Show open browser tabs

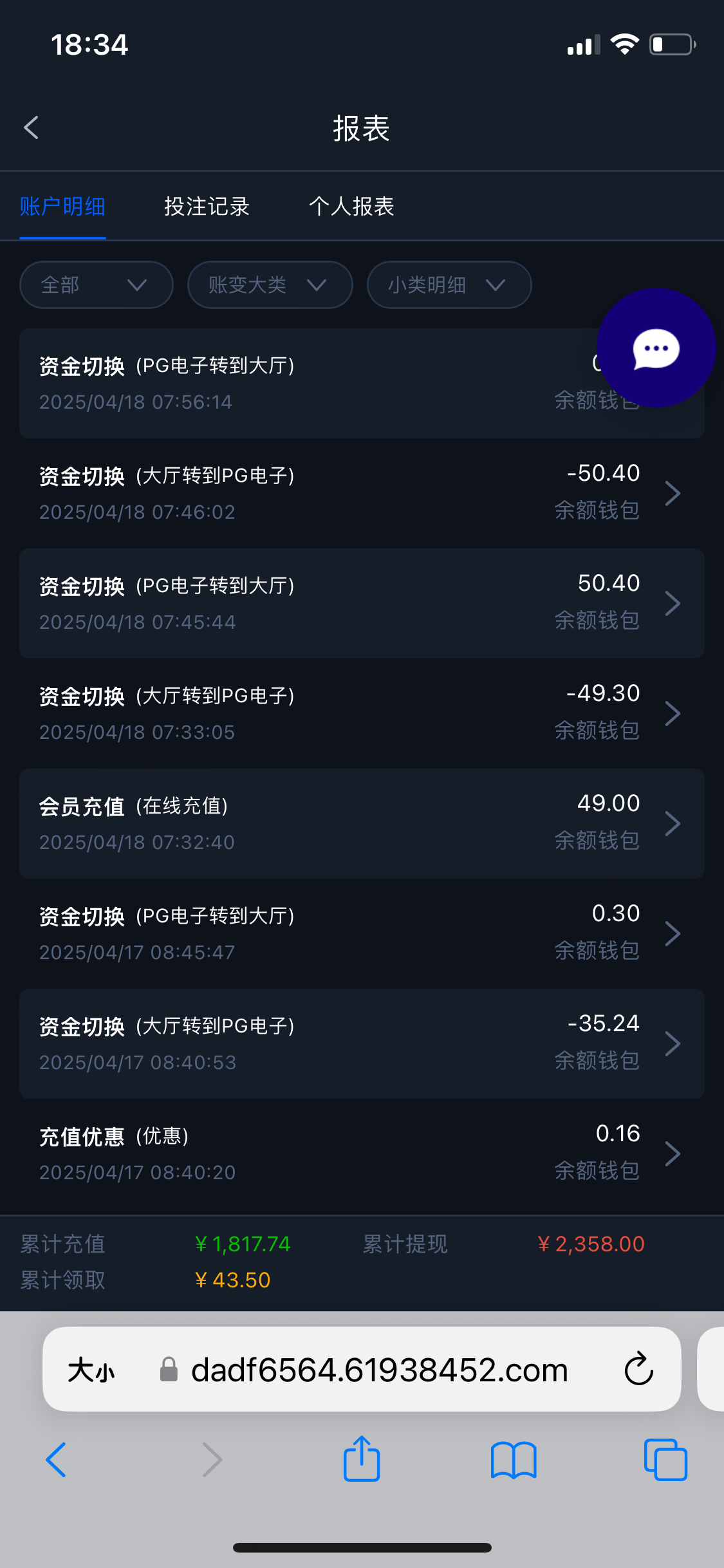coord(665,1460)
